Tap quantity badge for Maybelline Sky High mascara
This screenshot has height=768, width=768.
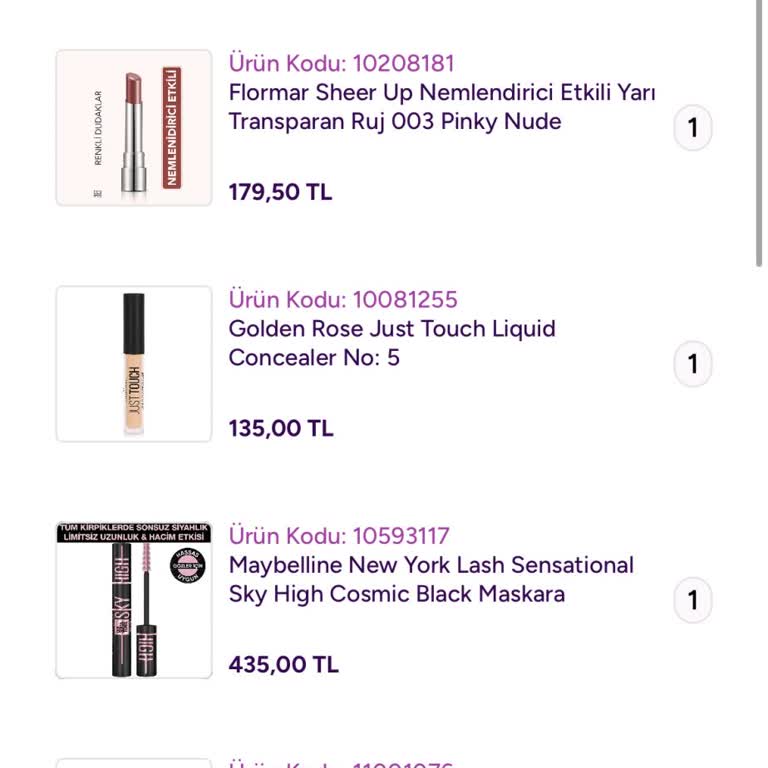point(692,600)
